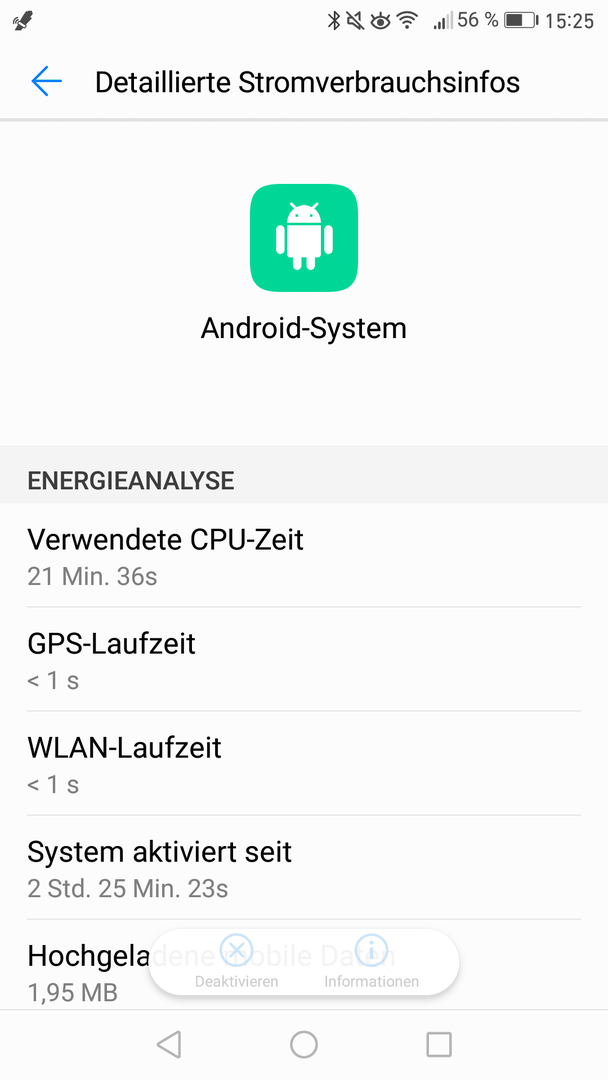Go to home screen via circle button

pos(304,1044)
